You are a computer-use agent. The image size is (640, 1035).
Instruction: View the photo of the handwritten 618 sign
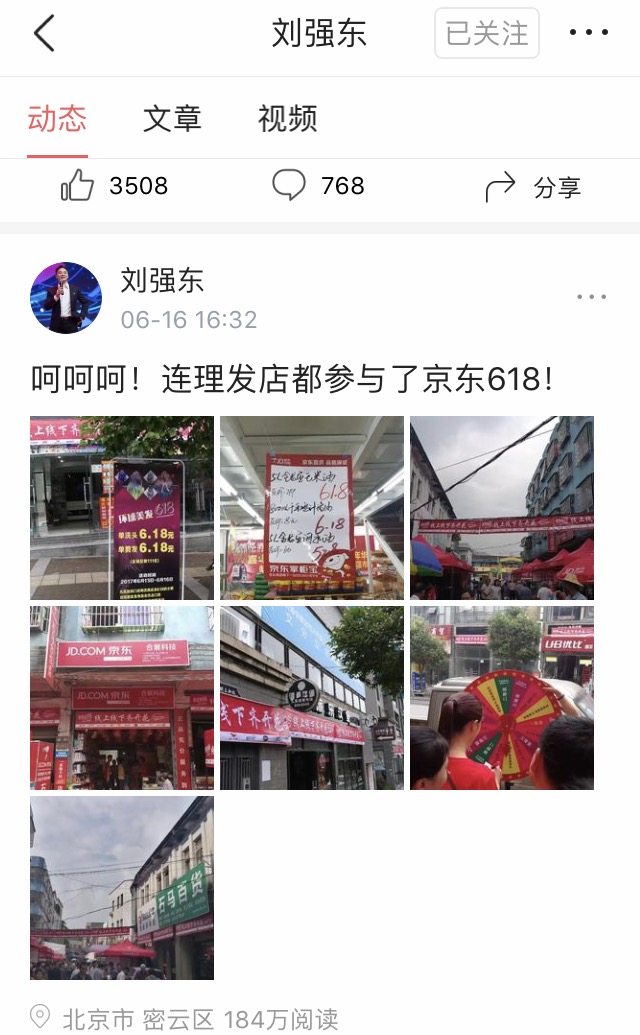coord(312,508)
